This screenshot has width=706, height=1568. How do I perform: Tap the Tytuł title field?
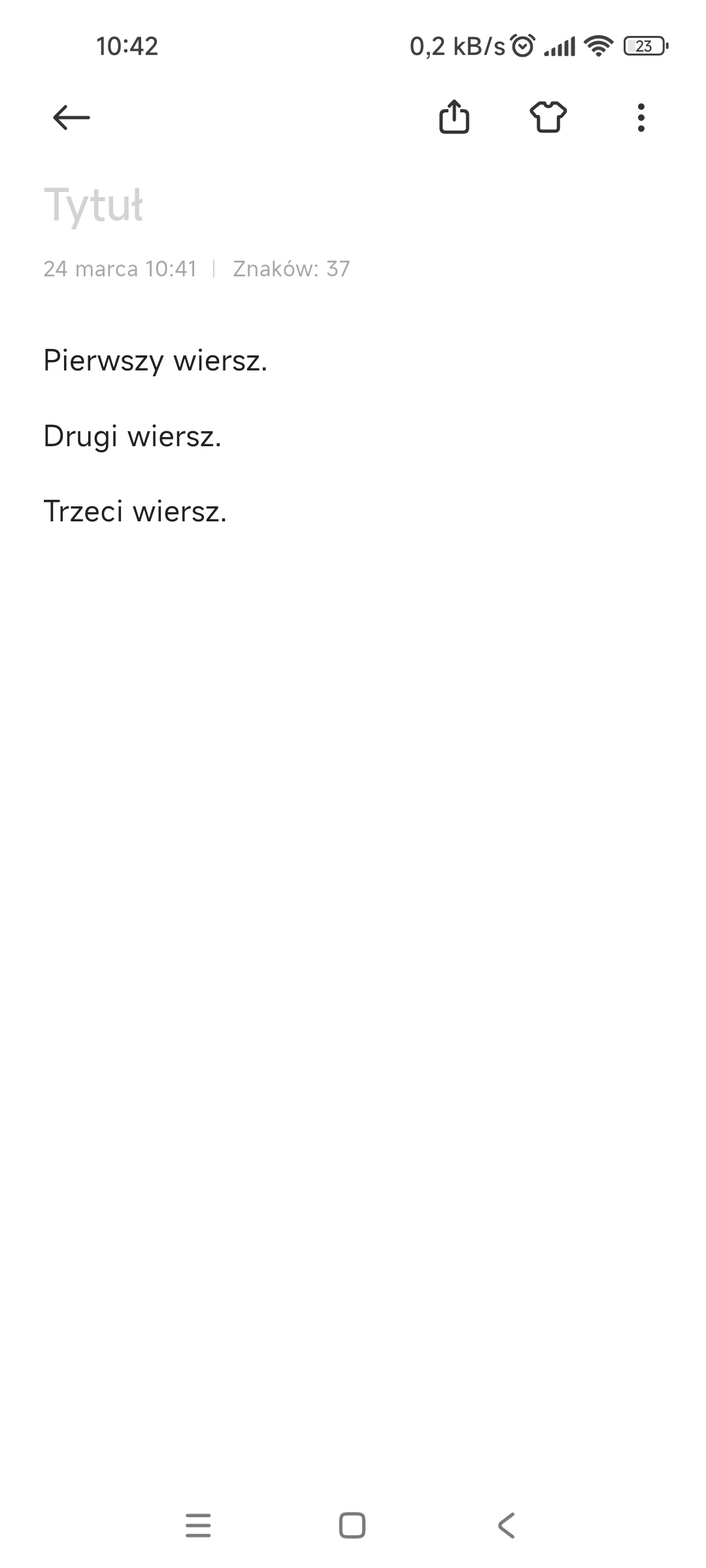93,205
